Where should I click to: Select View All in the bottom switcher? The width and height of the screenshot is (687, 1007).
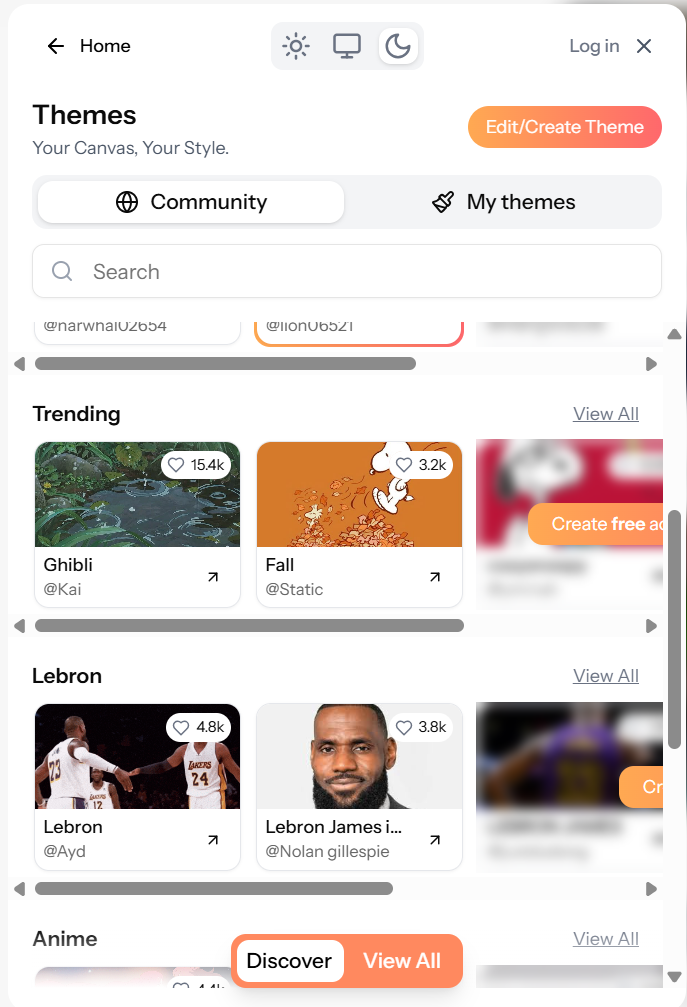(402, 961)
